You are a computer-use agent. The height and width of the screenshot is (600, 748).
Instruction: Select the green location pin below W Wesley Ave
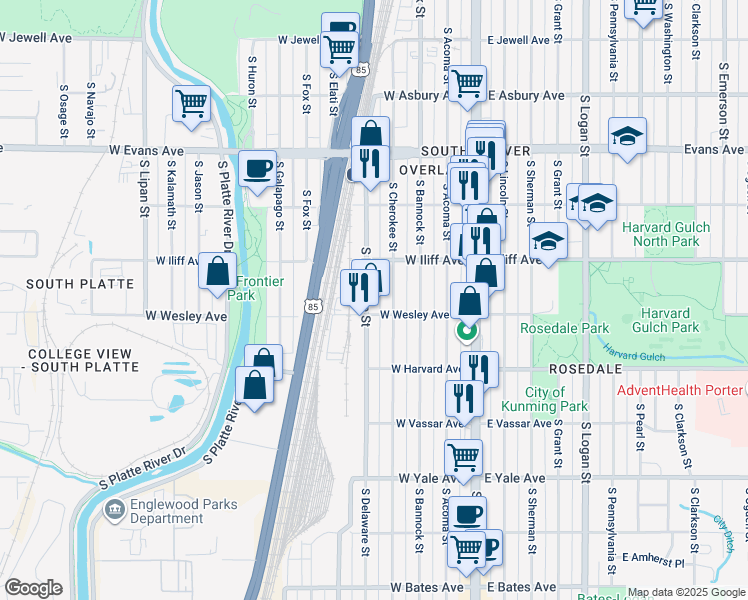[x=467, y=331]
